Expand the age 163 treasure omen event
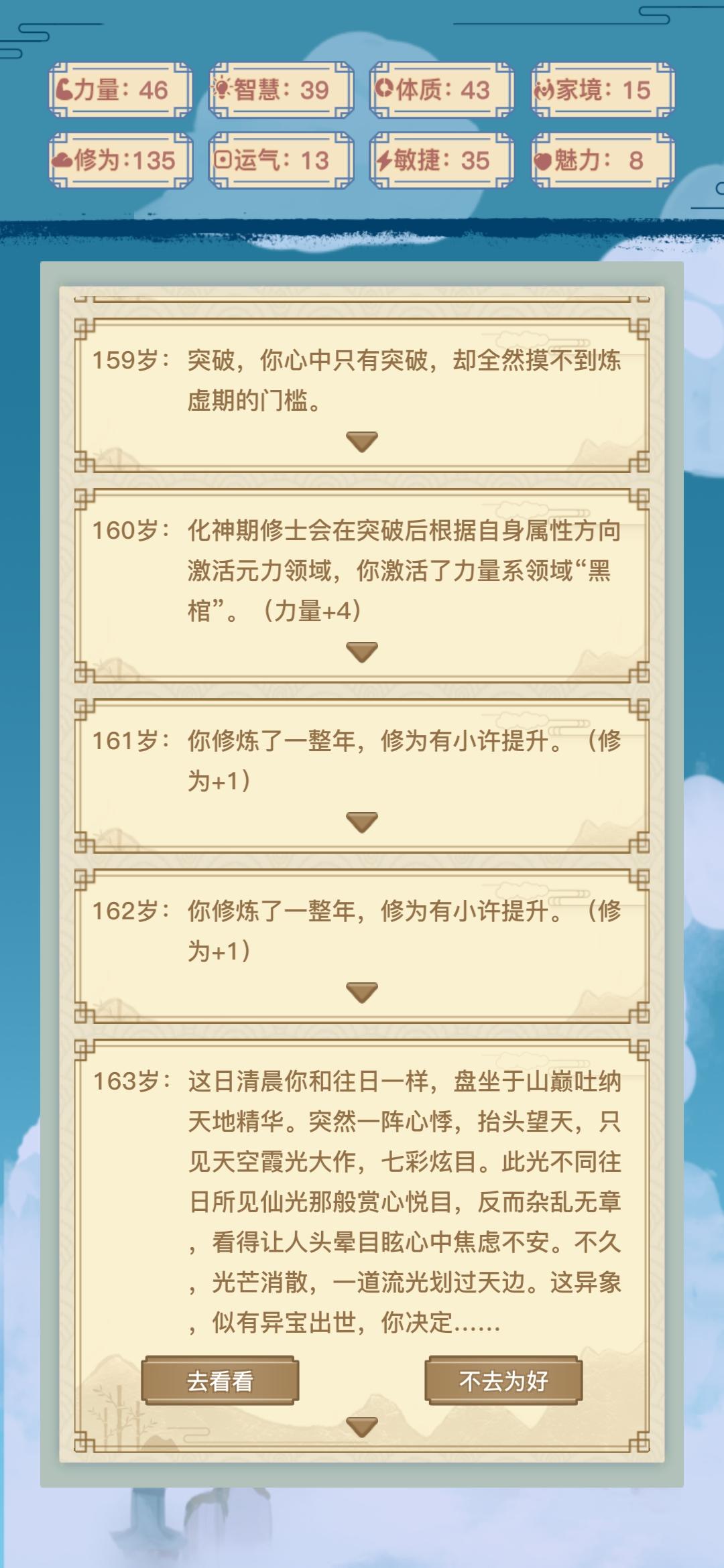724x1568 pixels. pyautogui.click(x=362, y=1423)
